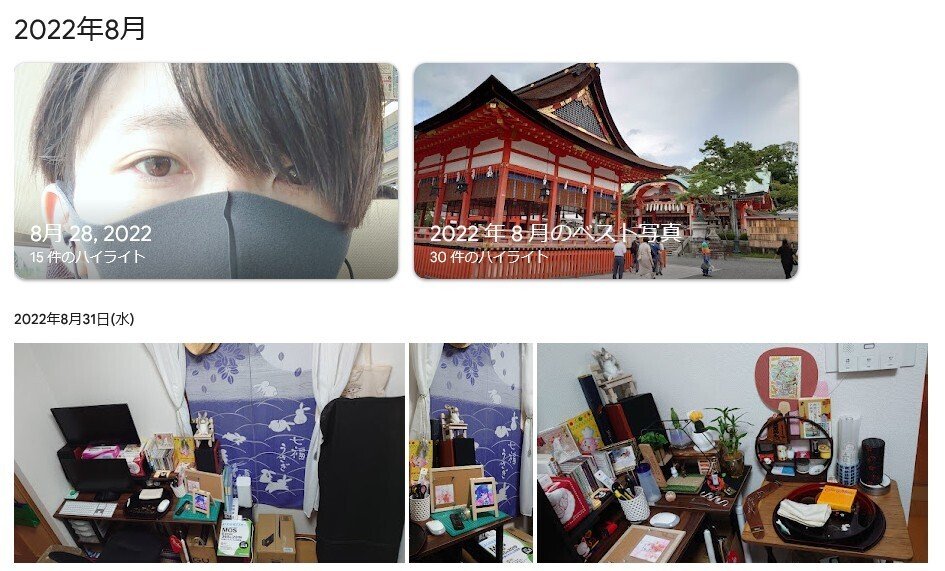Open the wide desk photo with black monitor

pyautogui.click(x=209, y=453)
